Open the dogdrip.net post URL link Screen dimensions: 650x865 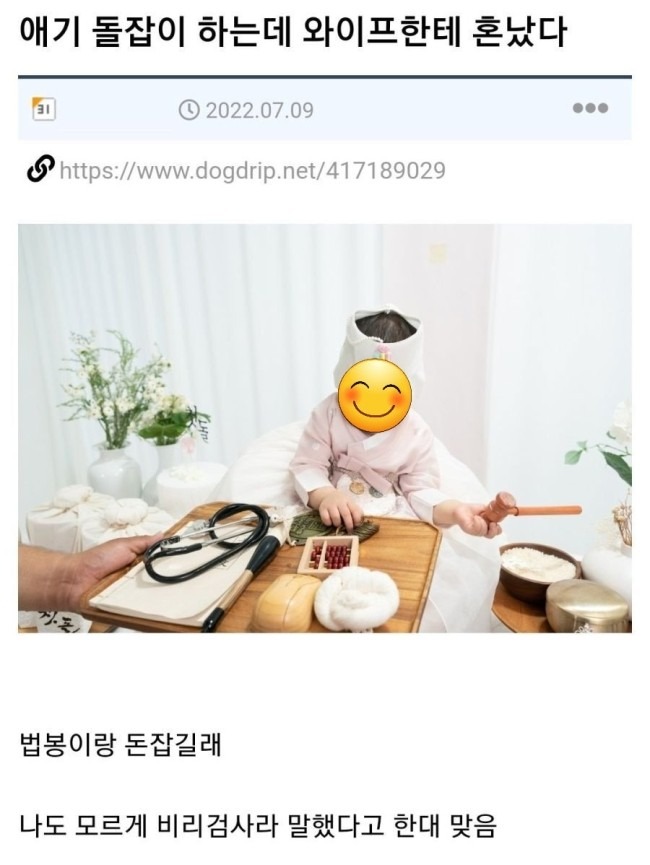click(x=252, y=171)
